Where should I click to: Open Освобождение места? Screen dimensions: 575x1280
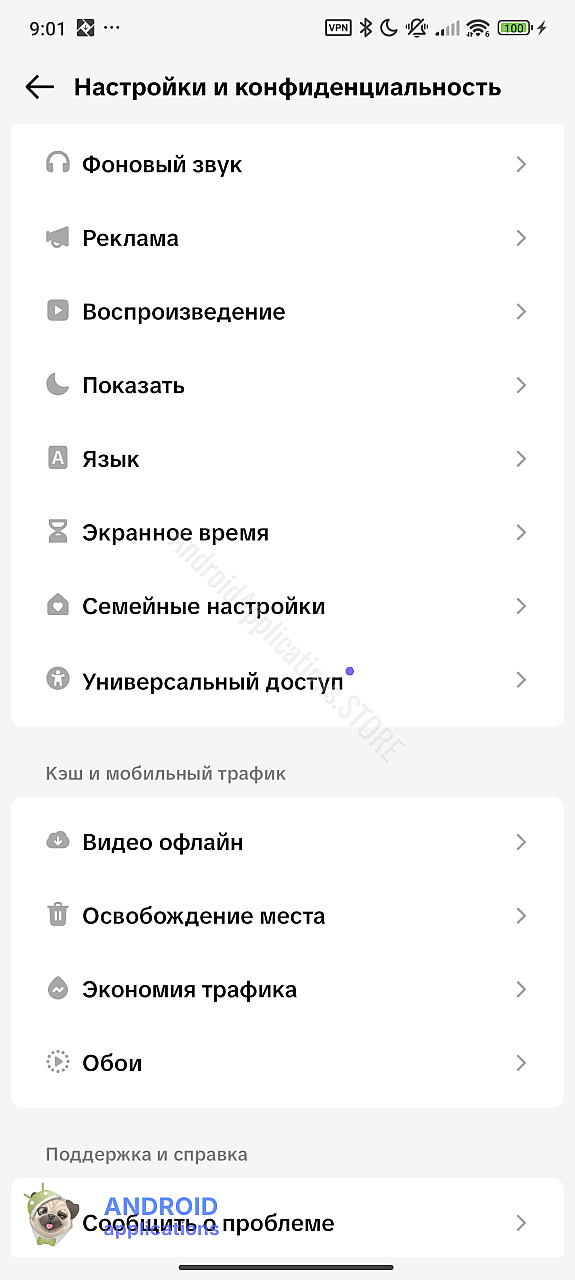[287, 916]
